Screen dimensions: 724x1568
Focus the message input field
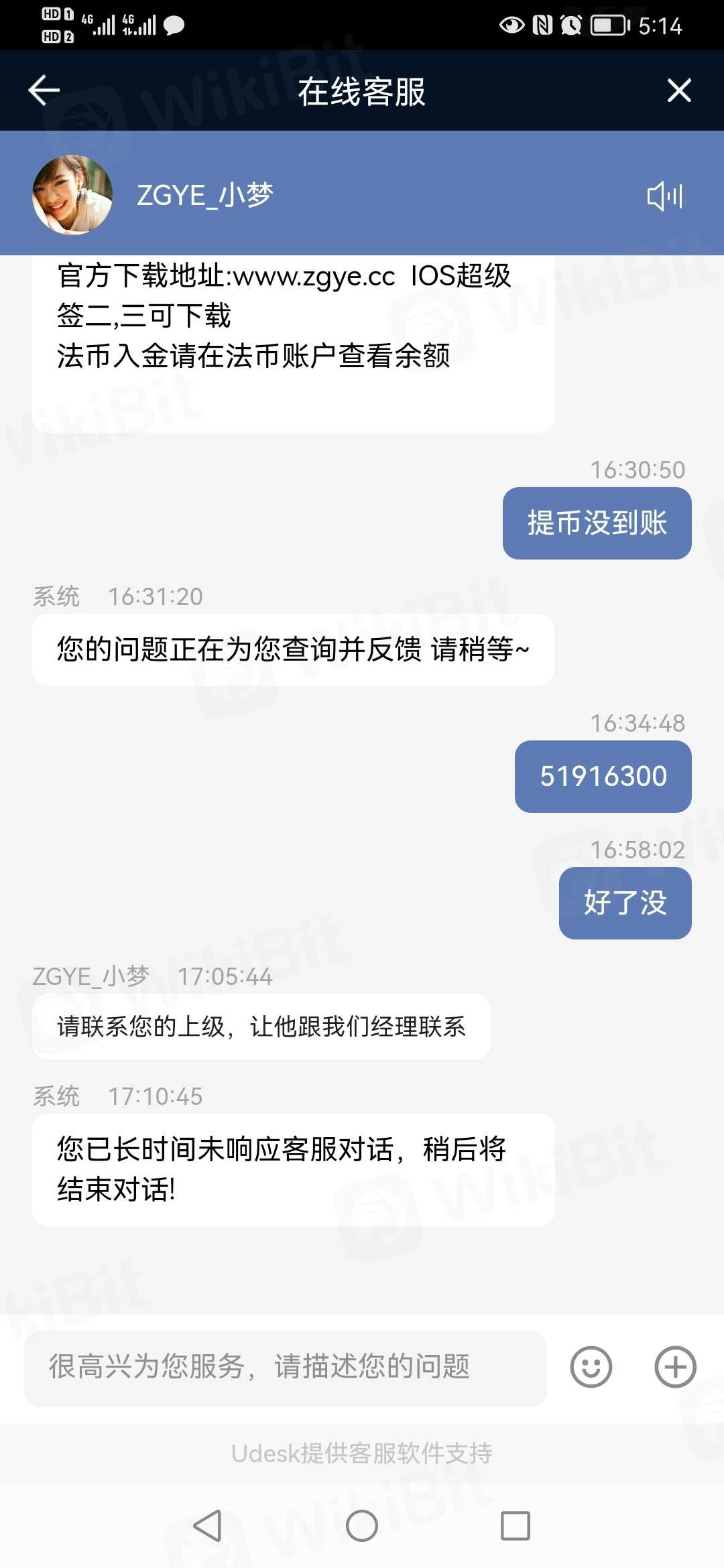click(286, 1368)
